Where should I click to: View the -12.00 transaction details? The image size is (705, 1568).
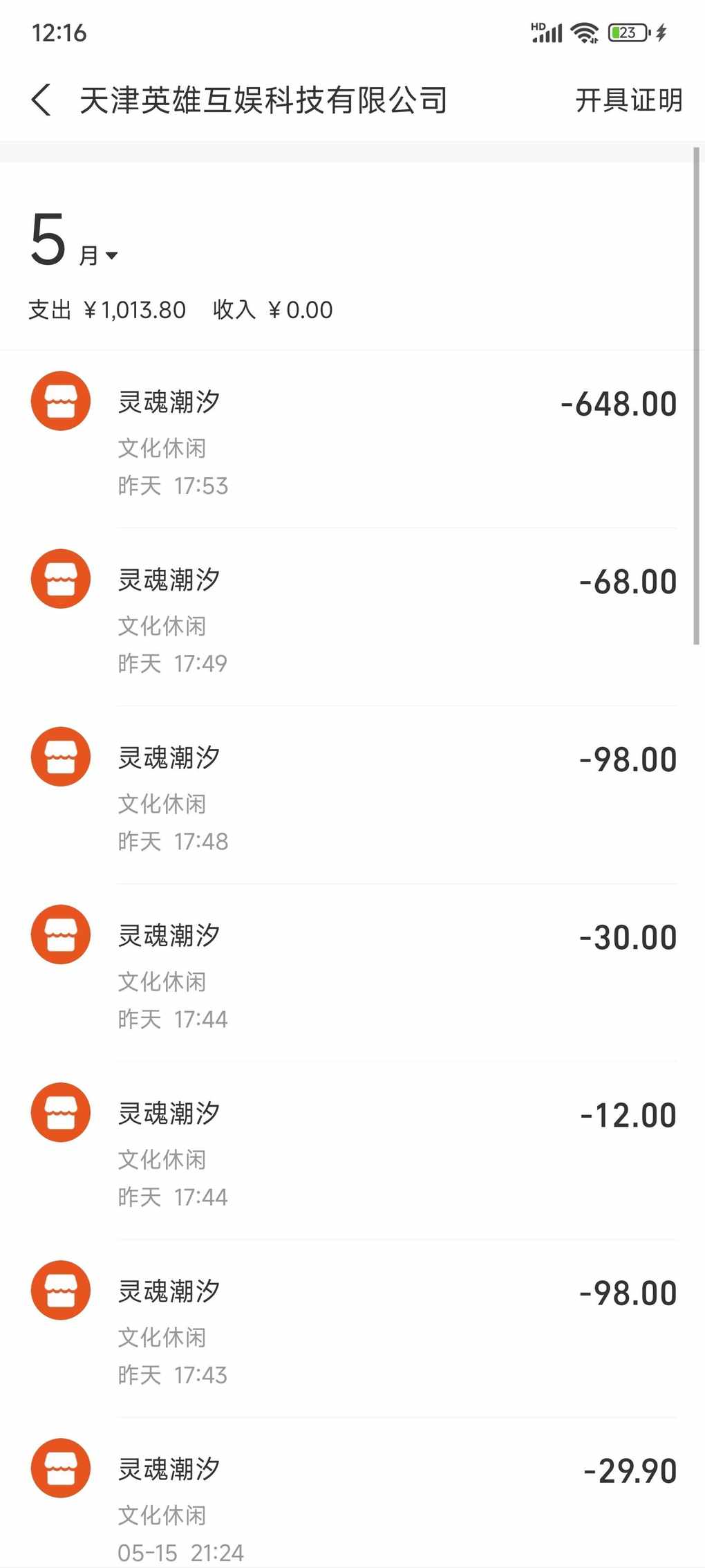click(x=352, y=1151)
